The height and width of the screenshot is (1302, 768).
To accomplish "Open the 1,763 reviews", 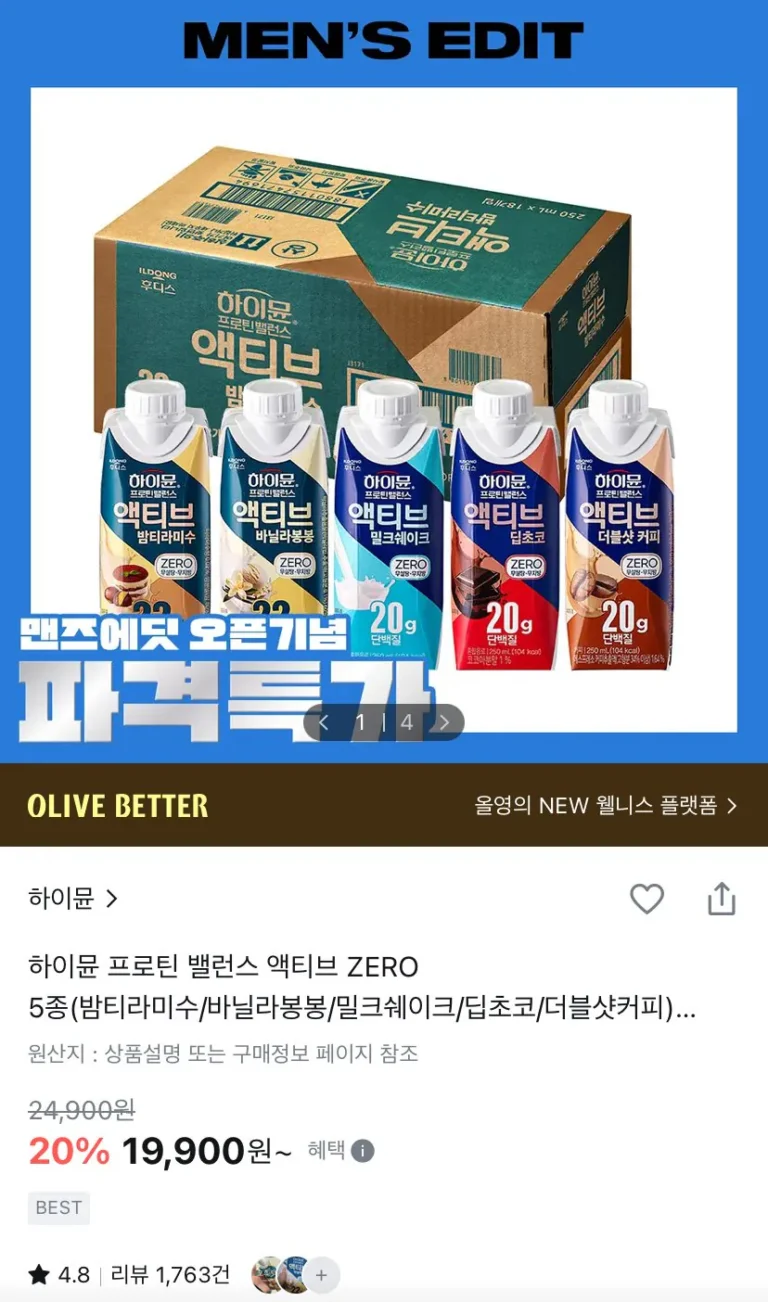I will (170, 1274).
